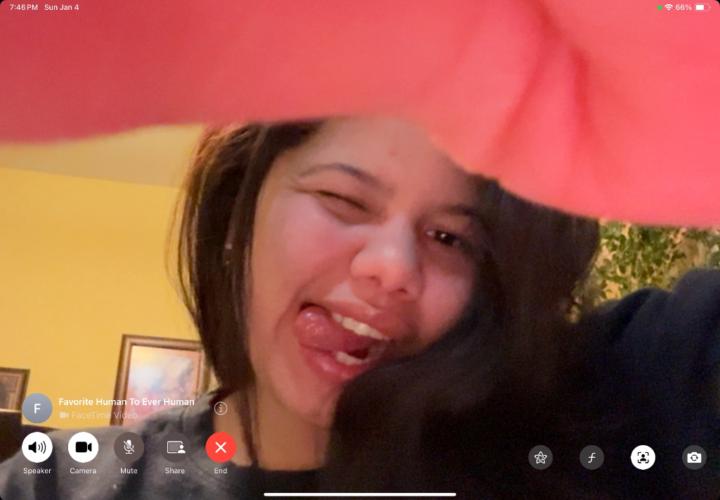Adjust the portrait blur aperture setting
The image size is (720, 500).
pos(592,457)
